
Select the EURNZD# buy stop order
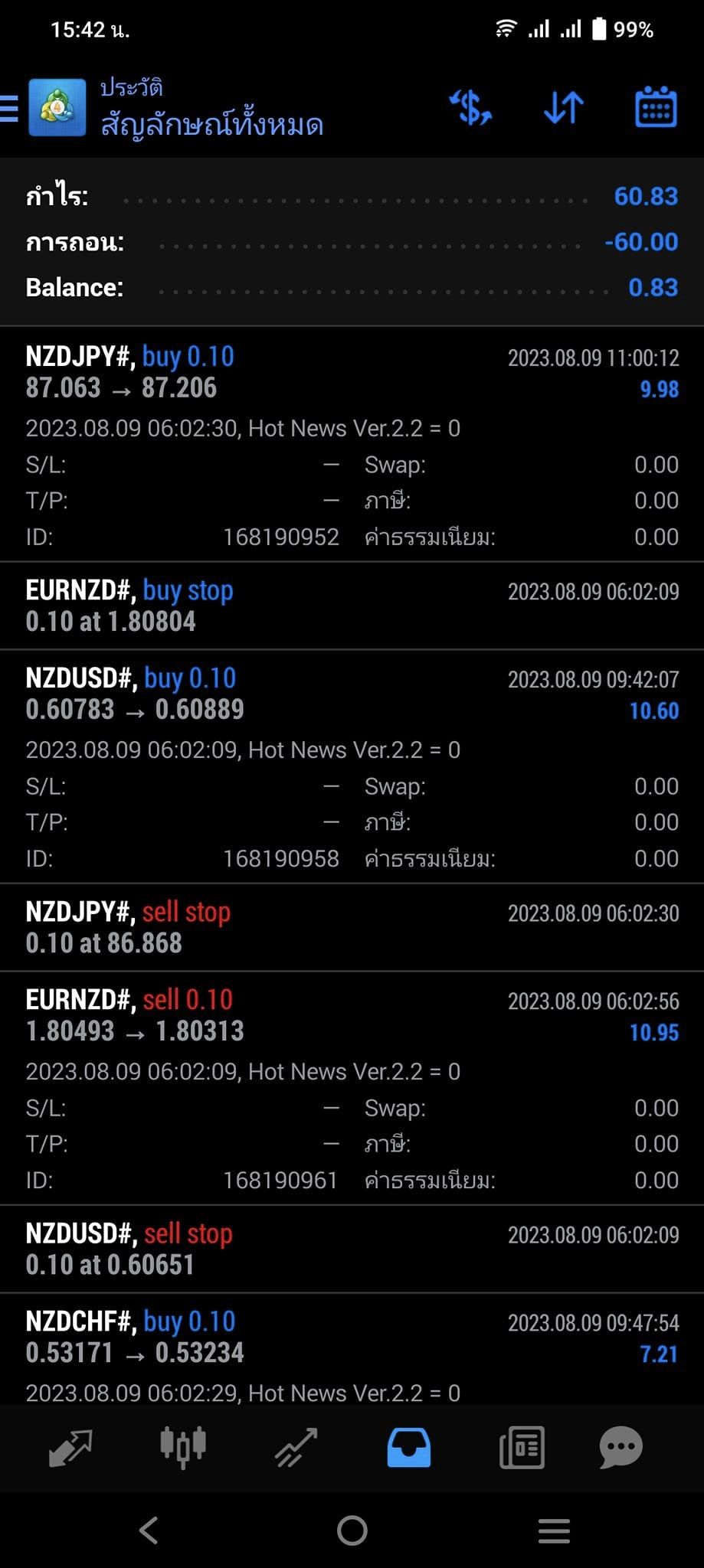(352, 606)
